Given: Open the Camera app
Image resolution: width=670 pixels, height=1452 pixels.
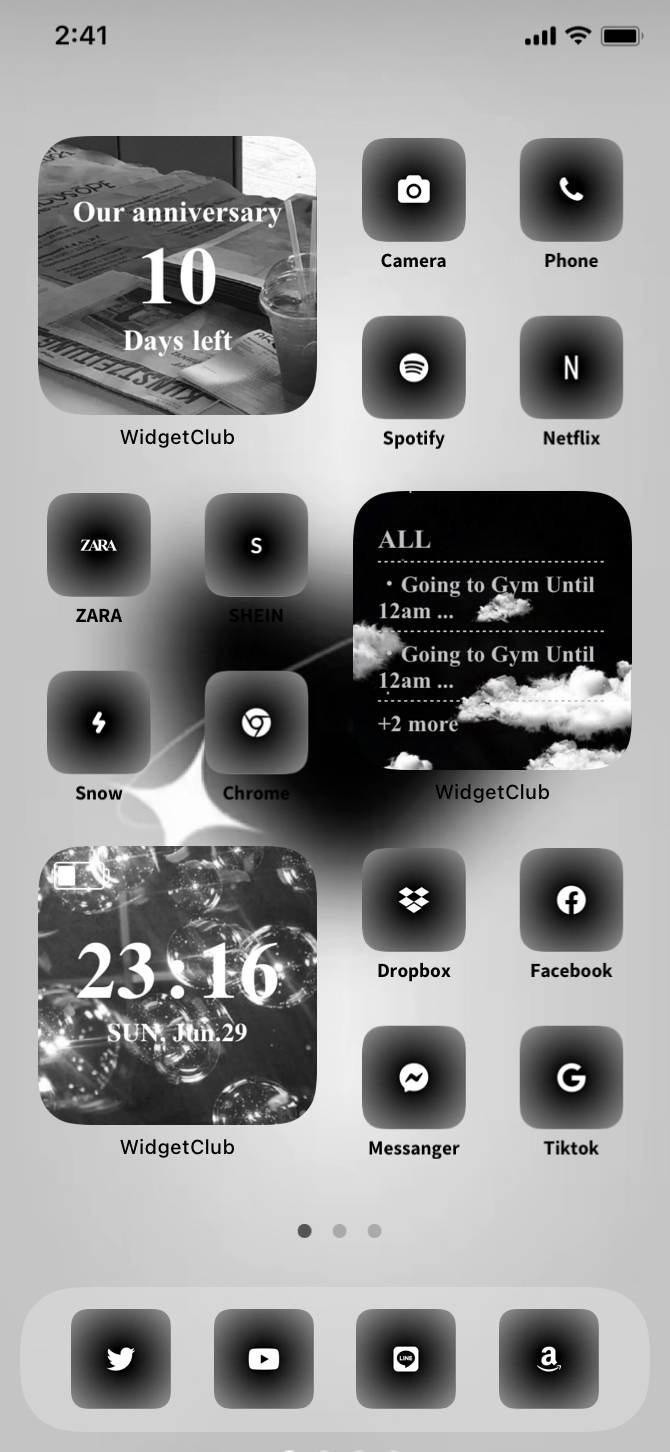Looking at the screenshot, I should coord(413,190).
